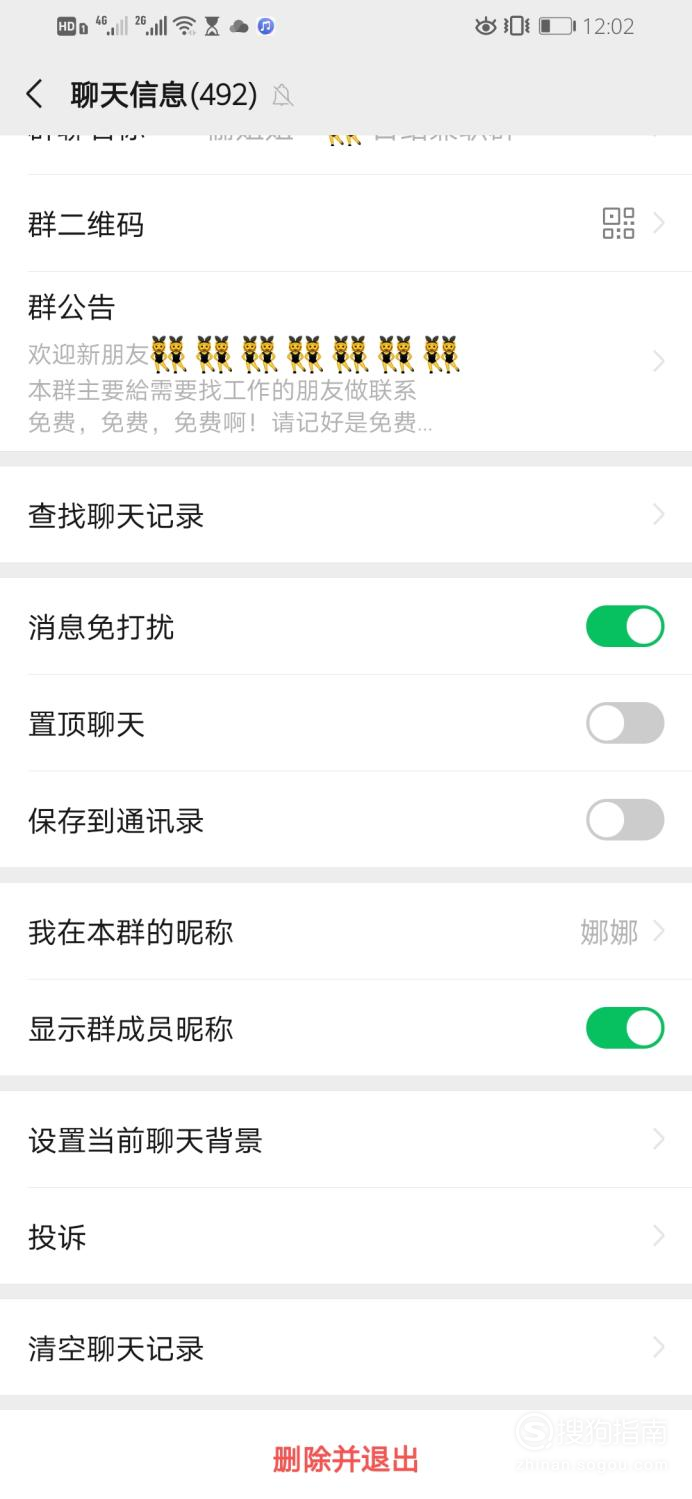692x1499 pixels.
Task: Open the 投诉 report page
Action: point(346,1237)
